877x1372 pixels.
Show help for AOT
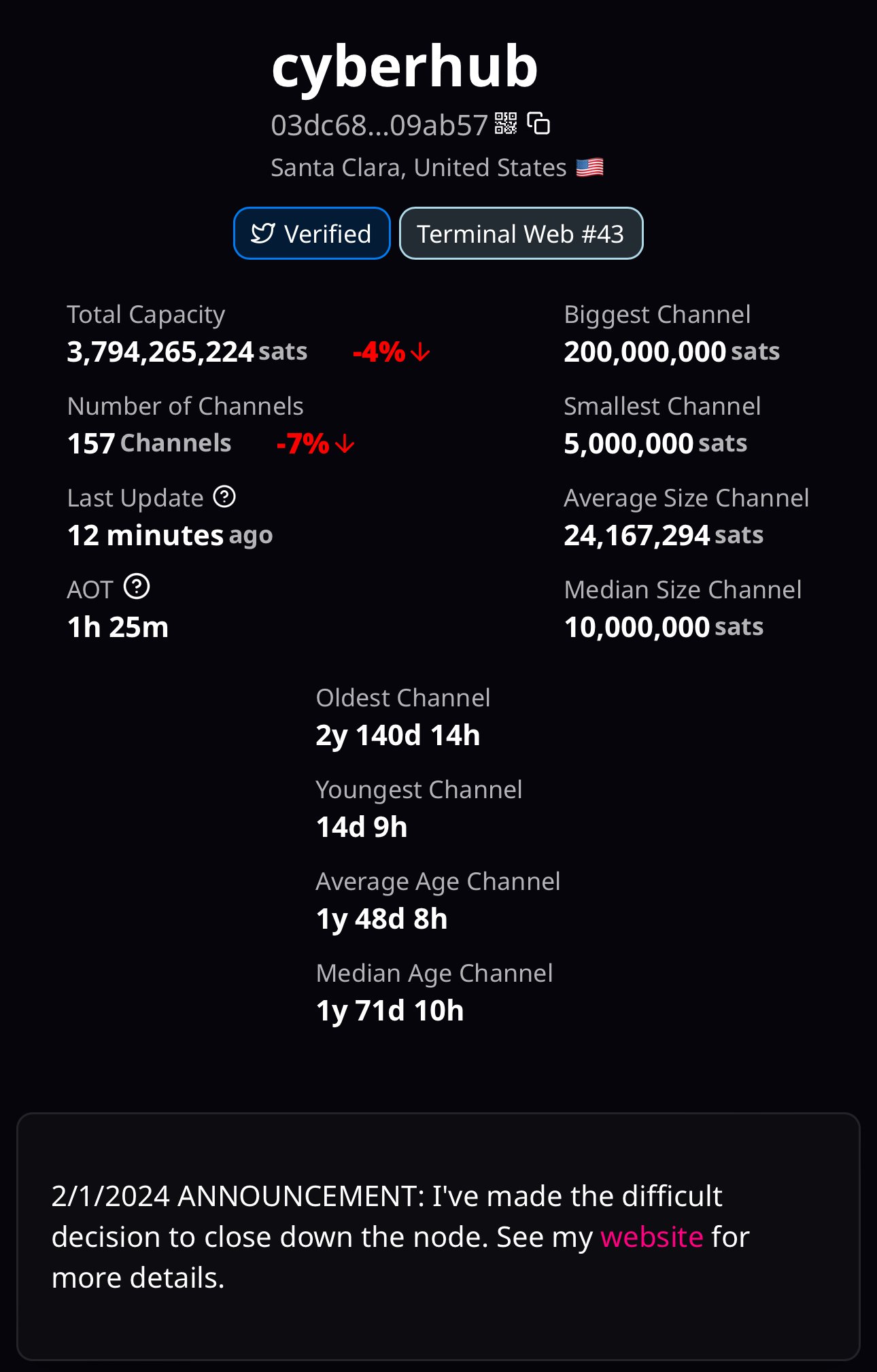(137, 587)
